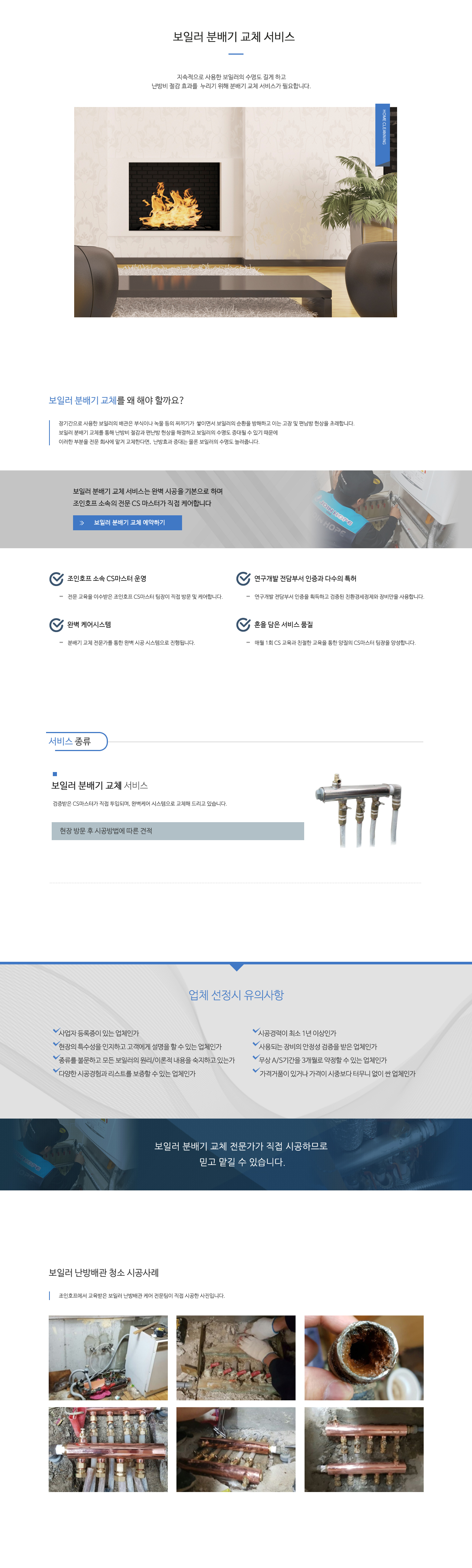Tap the 보일러 분배기 교체 예약하기 button

127,522
